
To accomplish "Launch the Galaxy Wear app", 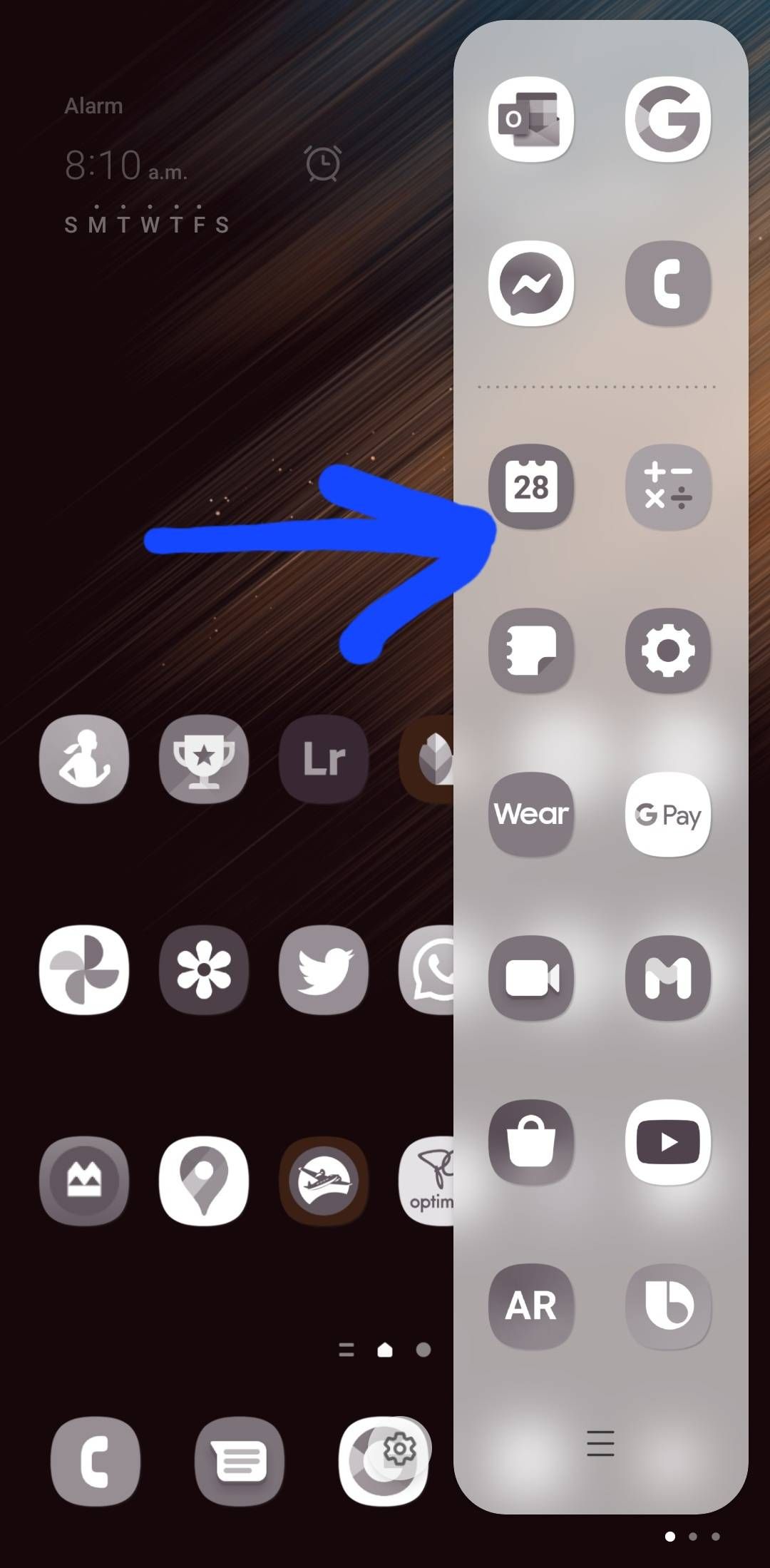I will [530, 814].
